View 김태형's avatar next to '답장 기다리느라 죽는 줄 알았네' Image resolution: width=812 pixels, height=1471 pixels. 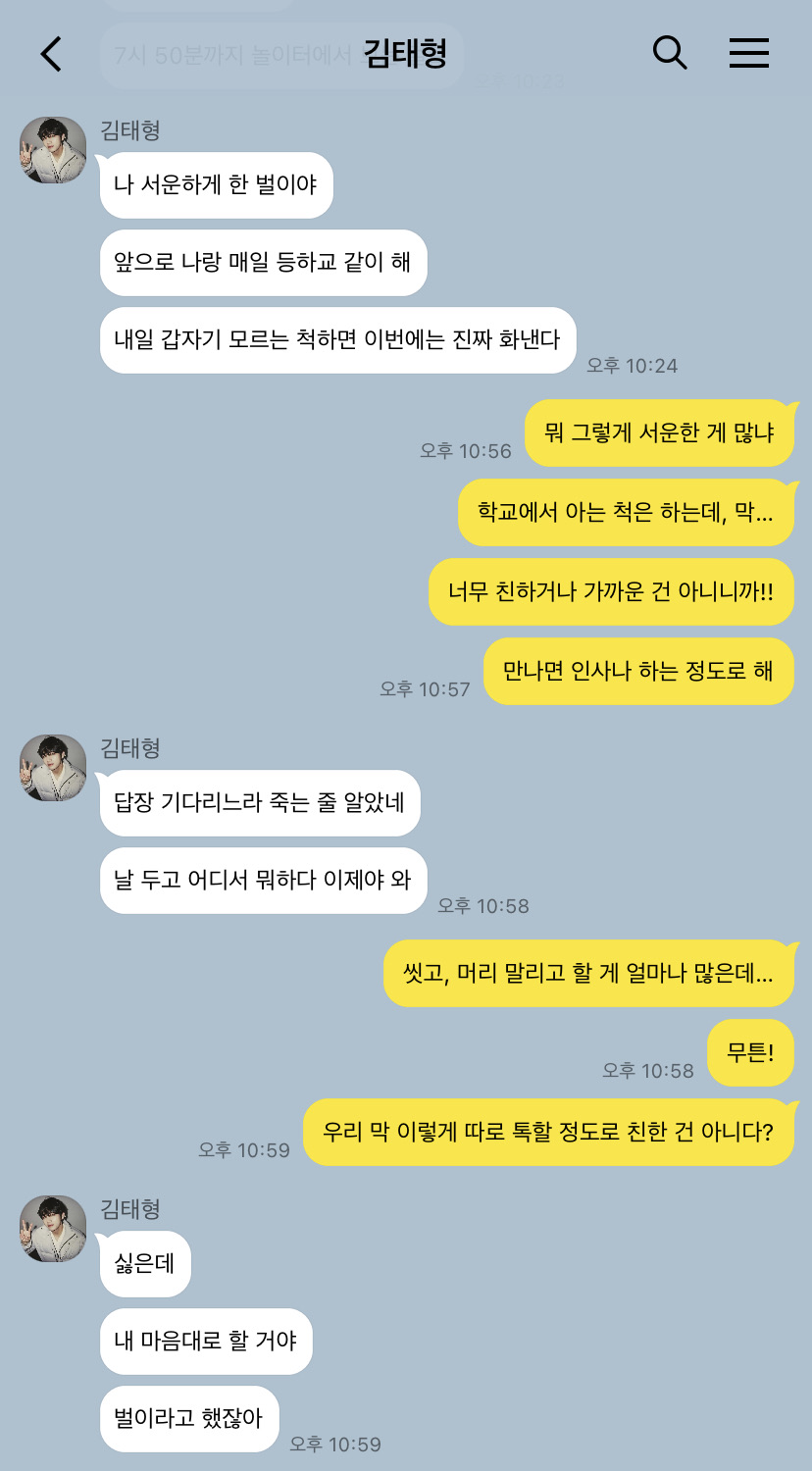pos(53,768)
